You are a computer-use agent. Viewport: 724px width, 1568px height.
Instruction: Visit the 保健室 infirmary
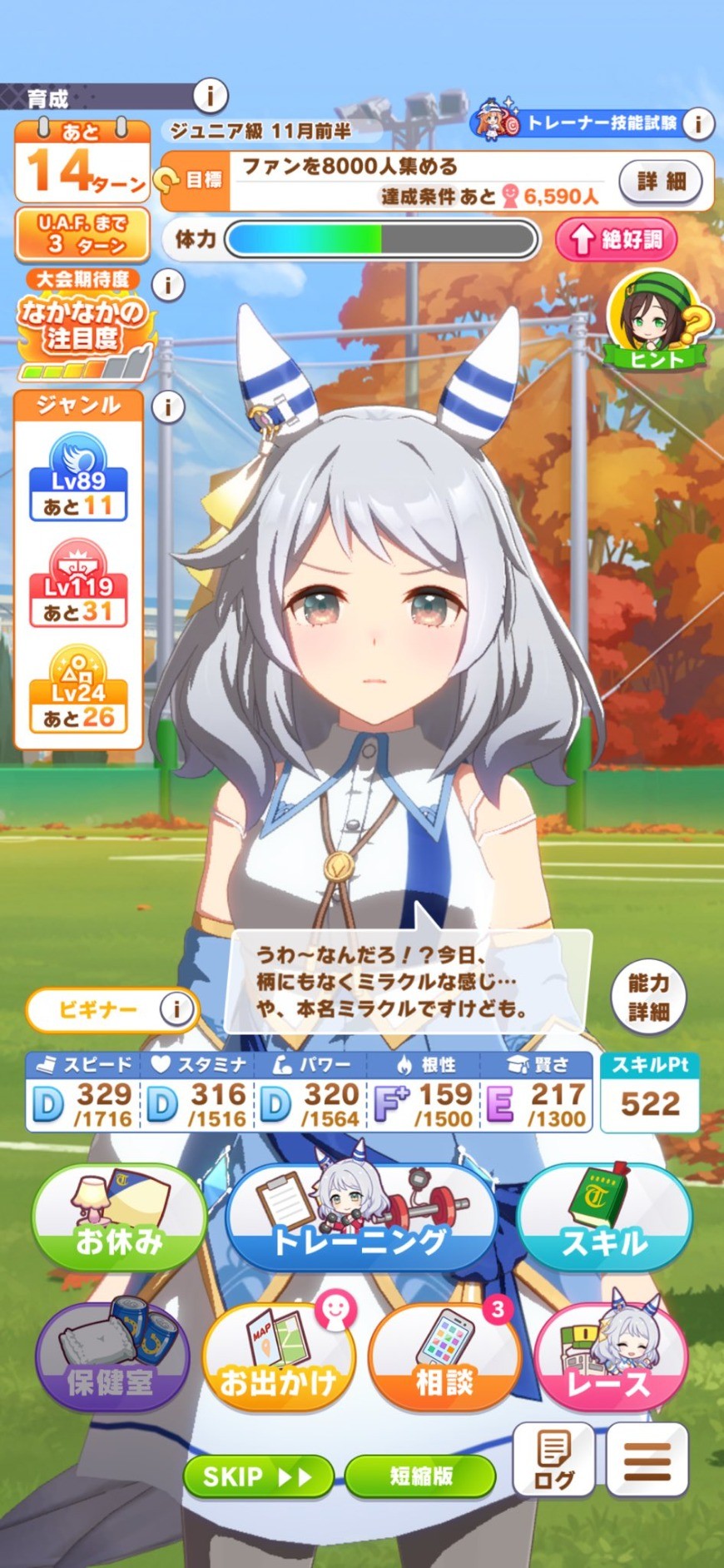pyautogui.click(x=112, y=1356)
